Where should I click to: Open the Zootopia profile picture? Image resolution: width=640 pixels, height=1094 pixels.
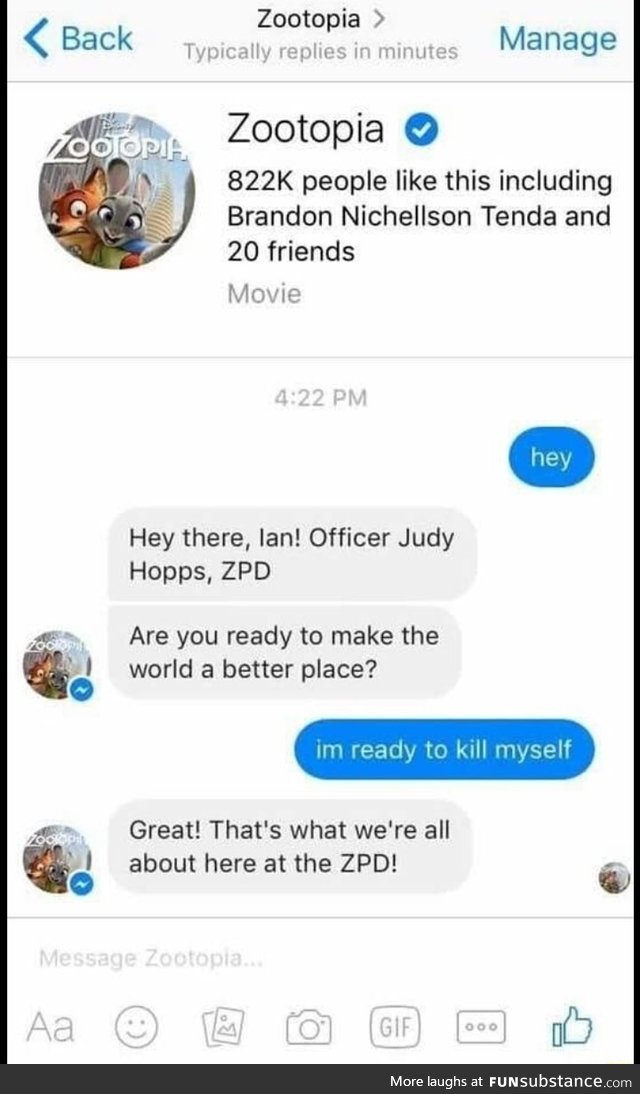point(117,191)
